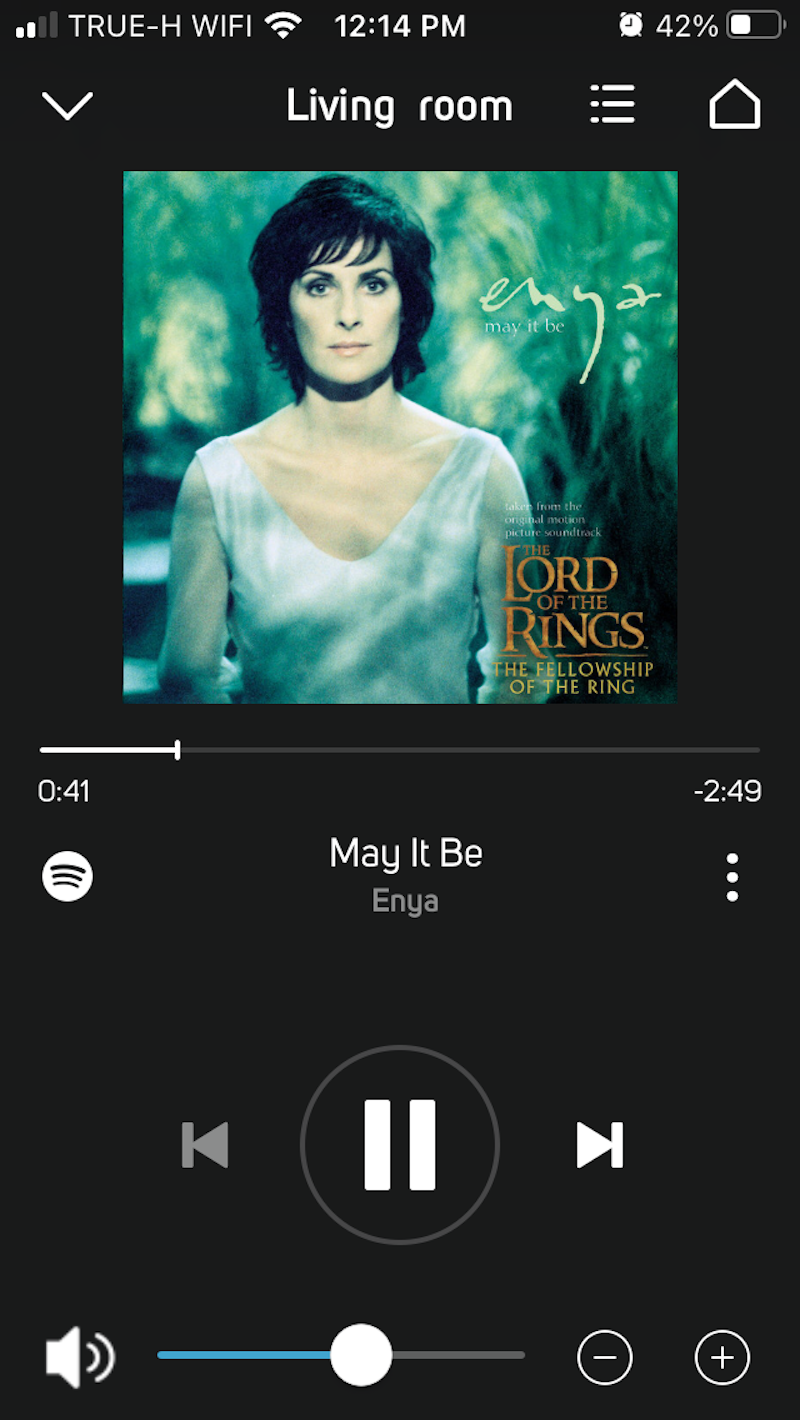Decrease volume with the minus button
Screen dimensions: 800x1420
point(605,1357)
